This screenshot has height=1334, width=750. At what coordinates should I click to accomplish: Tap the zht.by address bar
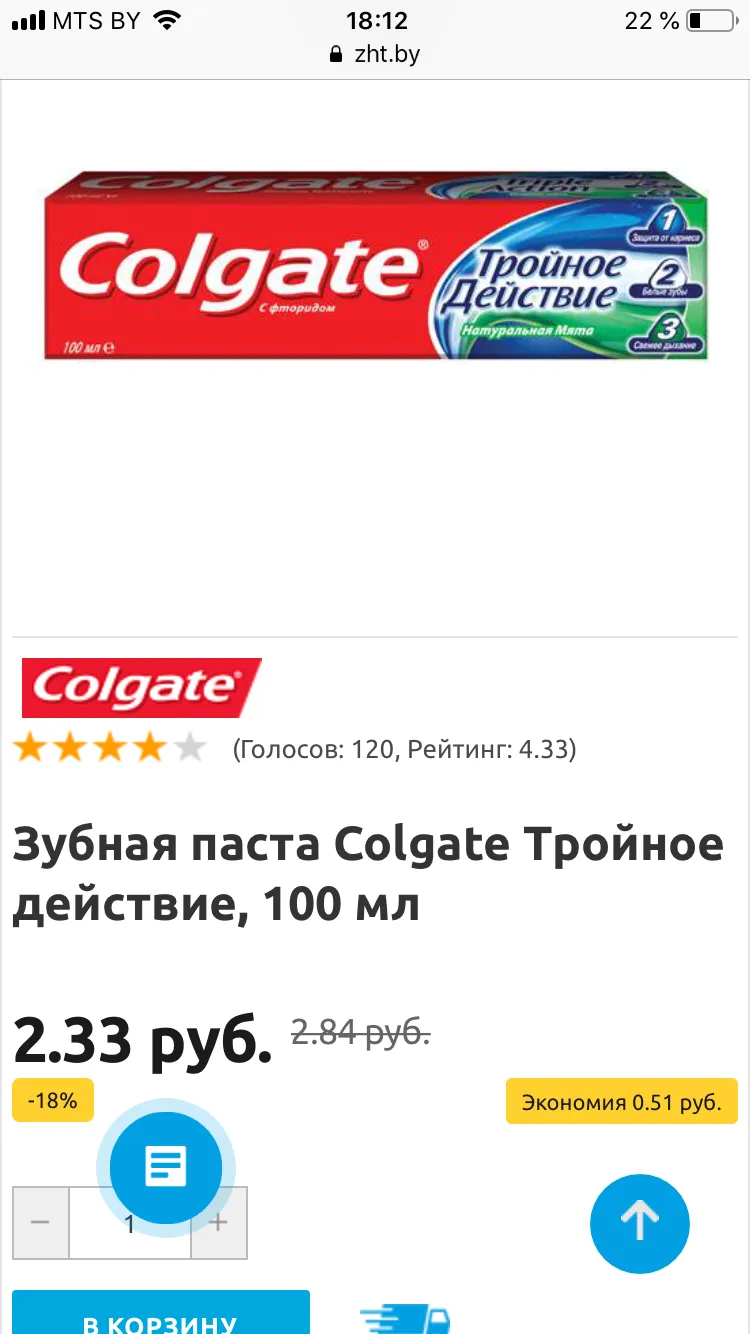375,54
